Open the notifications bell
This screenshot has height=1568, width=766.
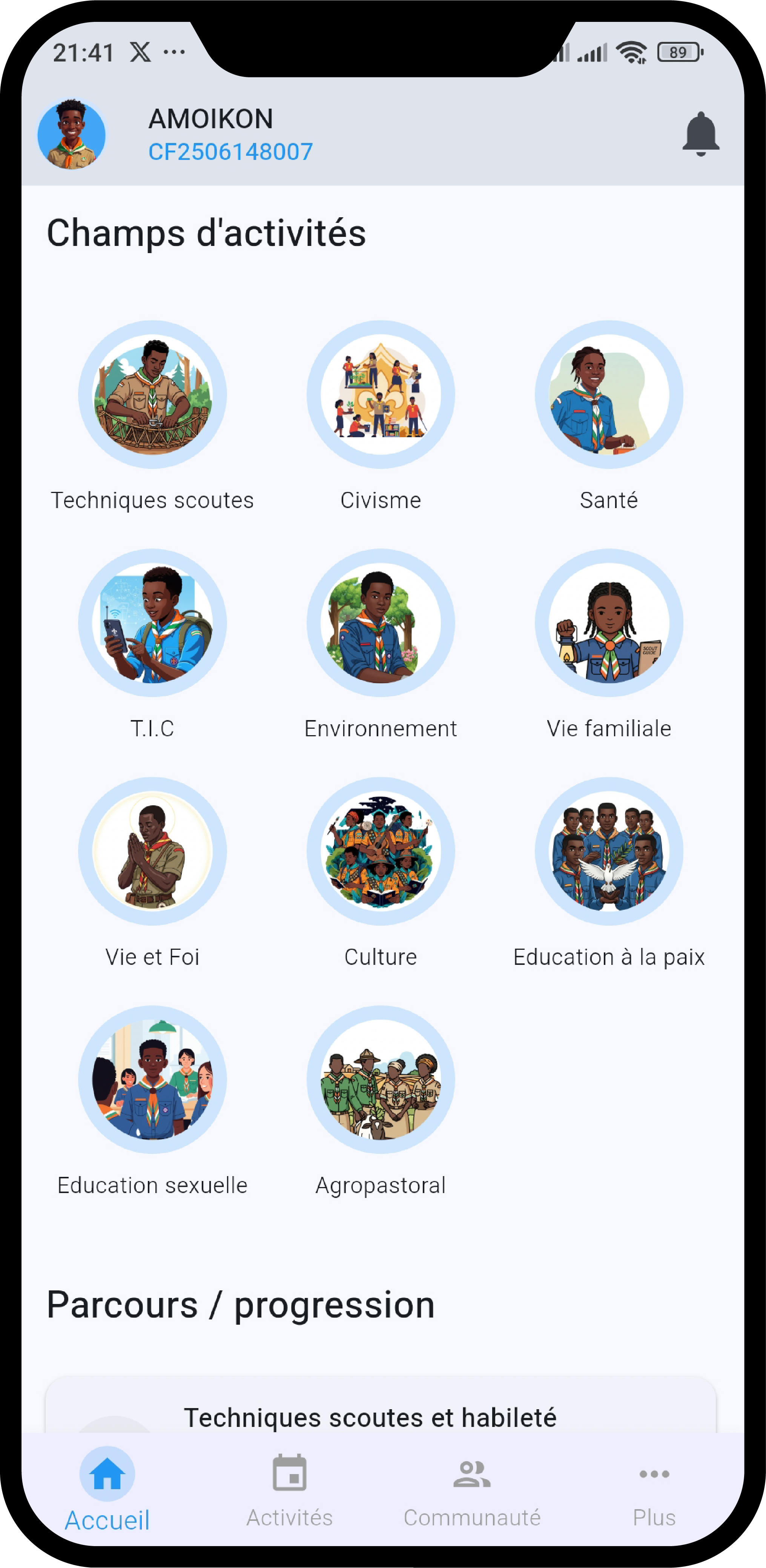pyautogui.click(x=700, y=134)
